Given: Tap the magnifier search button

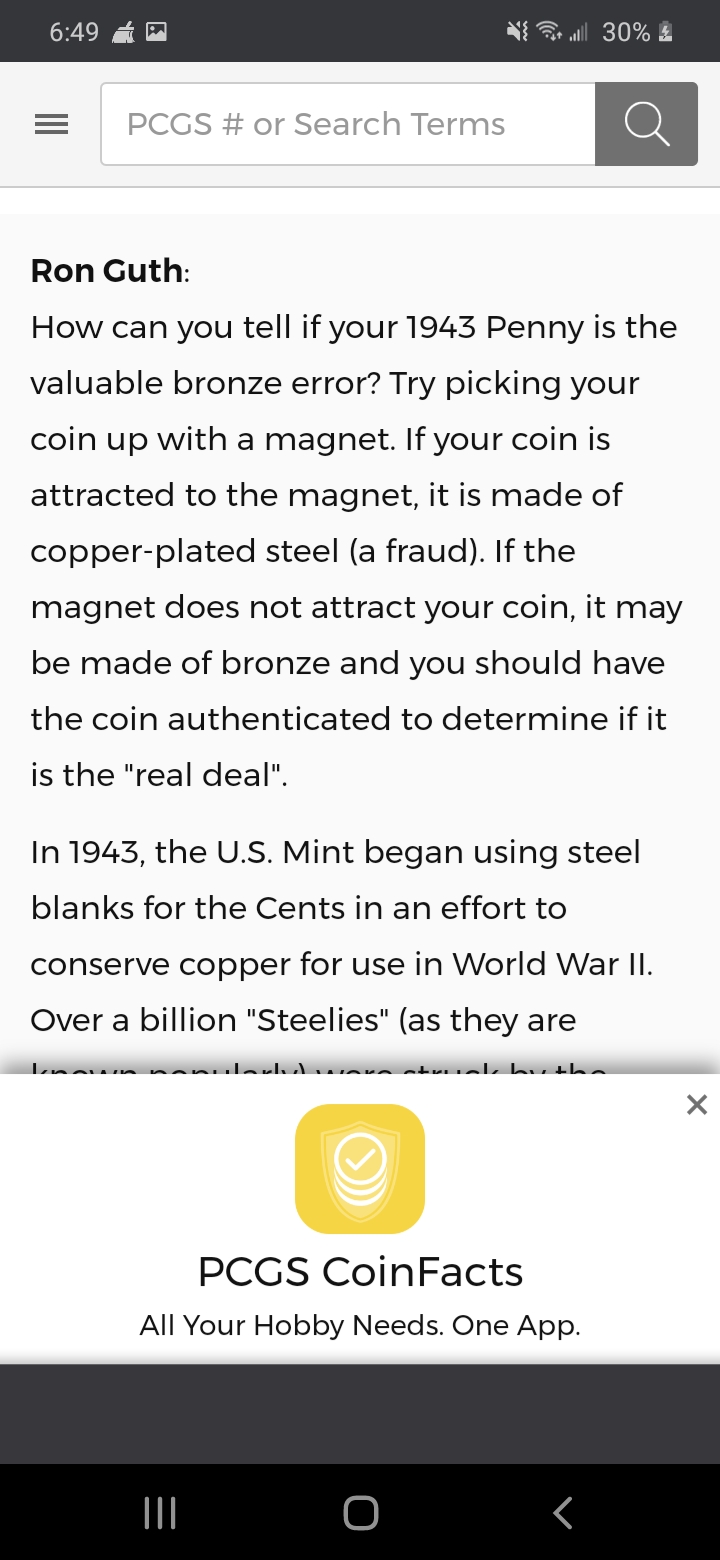Looking at the screenshot, I should [x=646, y=125].
